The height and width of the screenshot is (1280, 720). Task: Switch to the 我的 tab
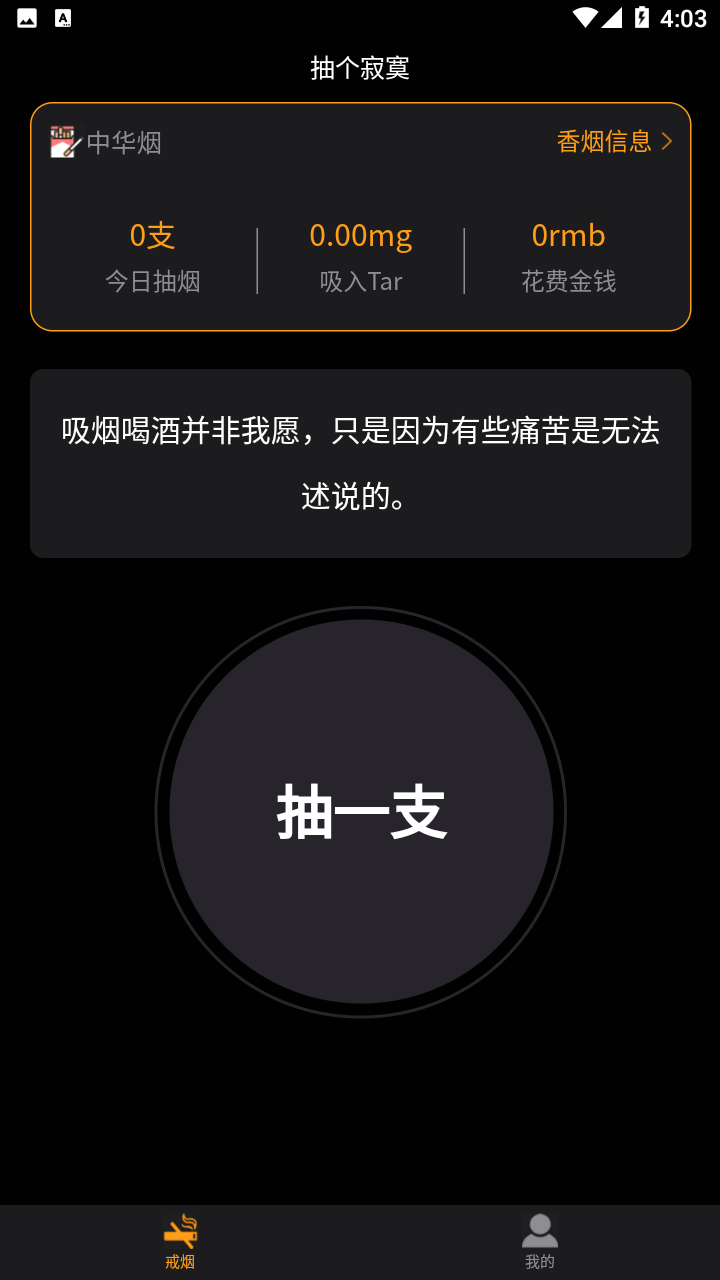(540, 1240)
